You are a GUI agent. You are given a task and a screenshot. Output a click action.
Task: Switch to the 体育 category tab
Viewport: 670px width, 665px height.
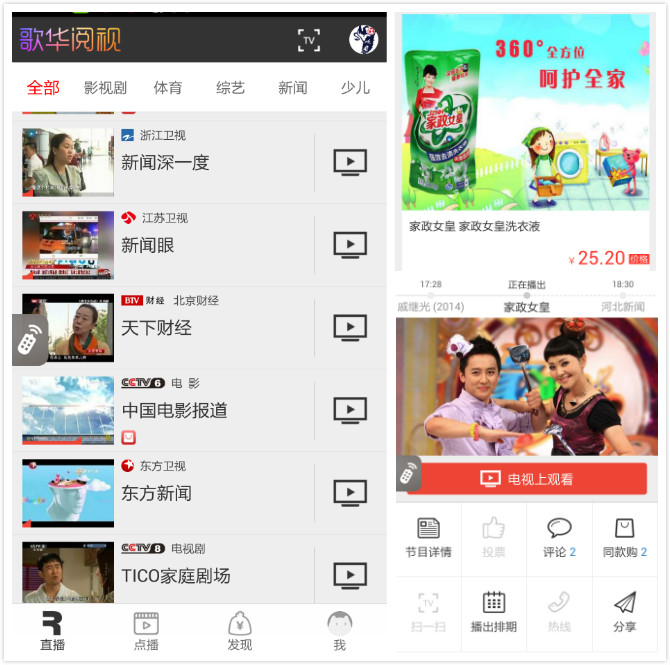(x=168, y=88)
